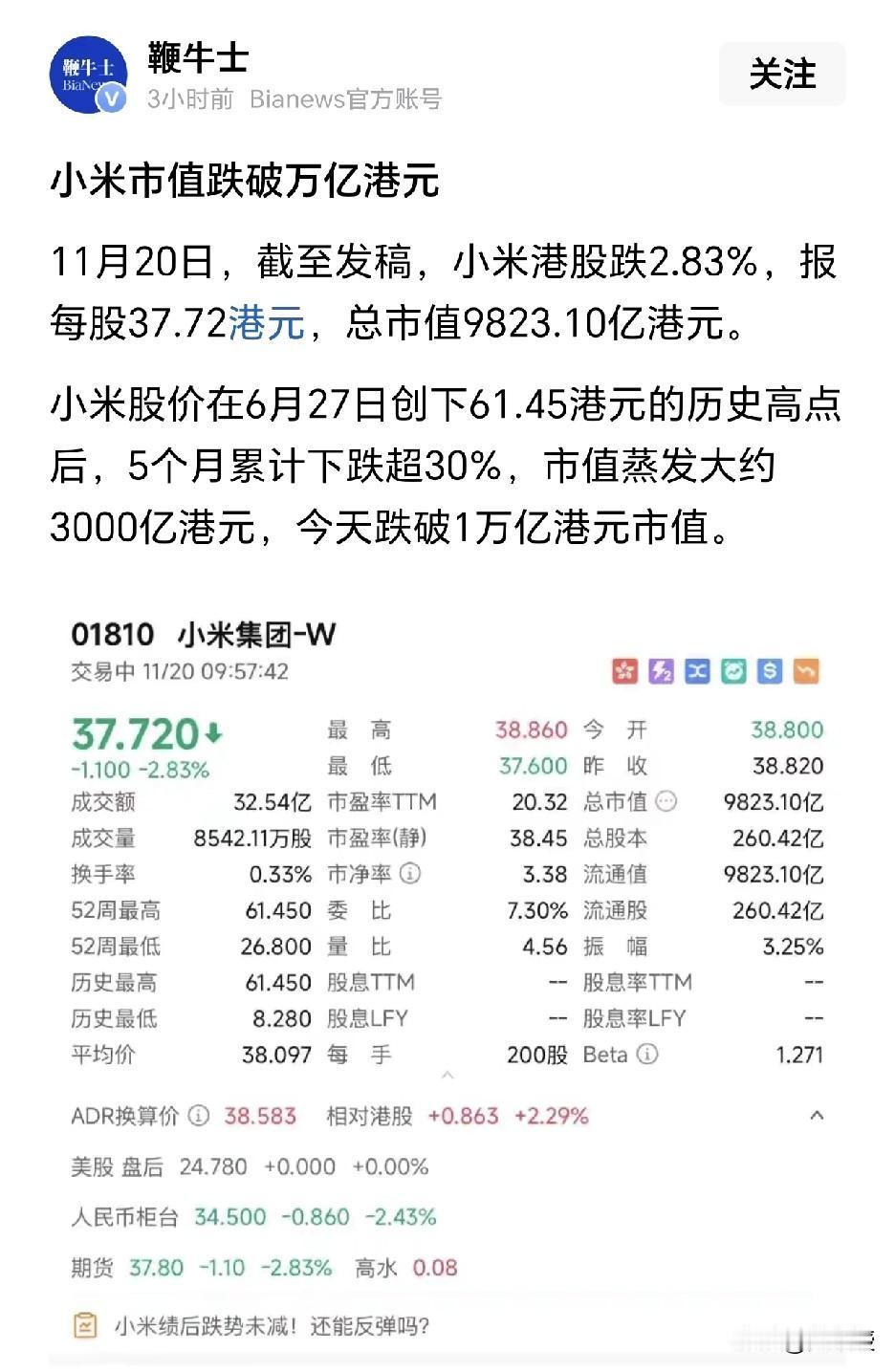Open the ADR换算价 info tooltip
Image resolution: width=895 pixels, height=1372 pixels.
click(x=197, y=1115)
